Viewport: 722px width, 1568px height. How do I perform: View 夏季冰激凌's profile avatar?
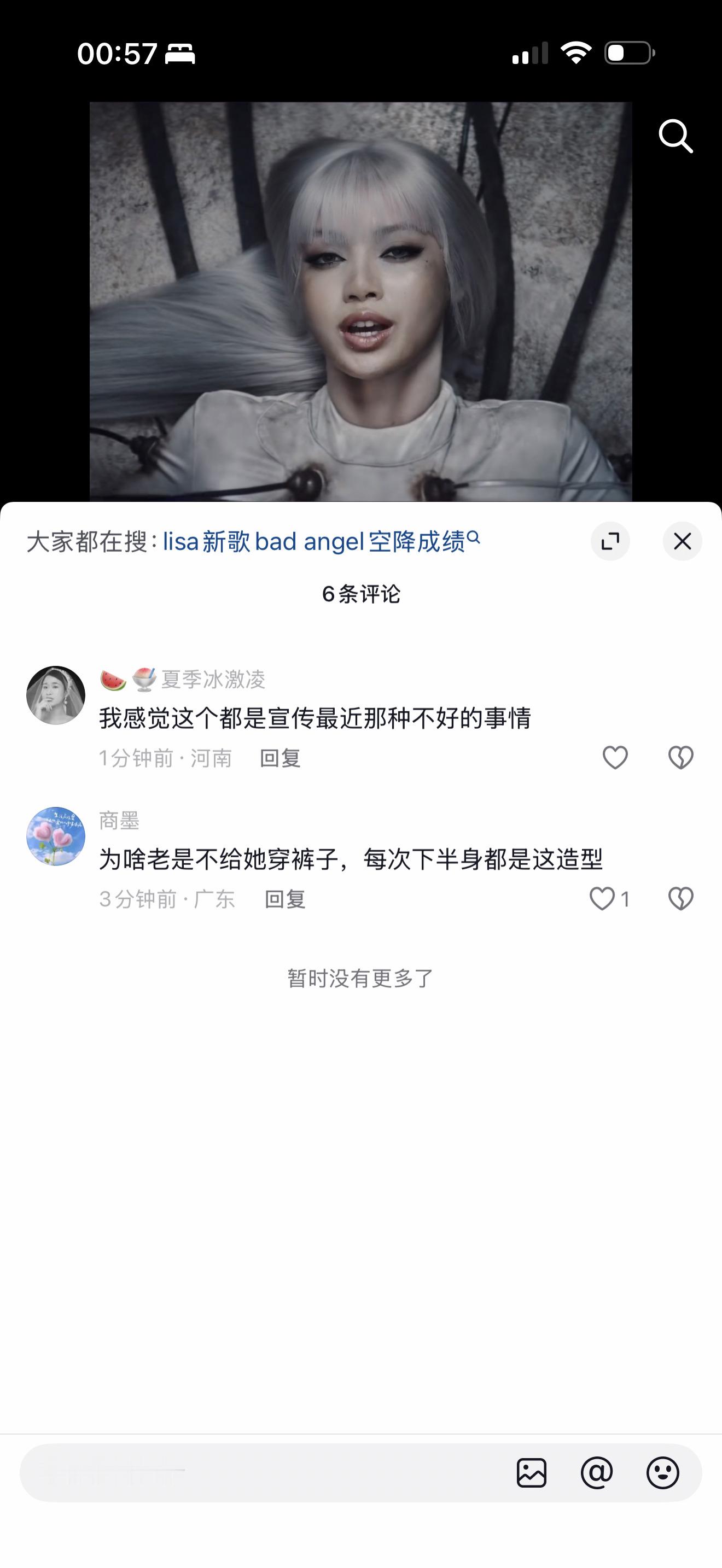click(56, 693)
